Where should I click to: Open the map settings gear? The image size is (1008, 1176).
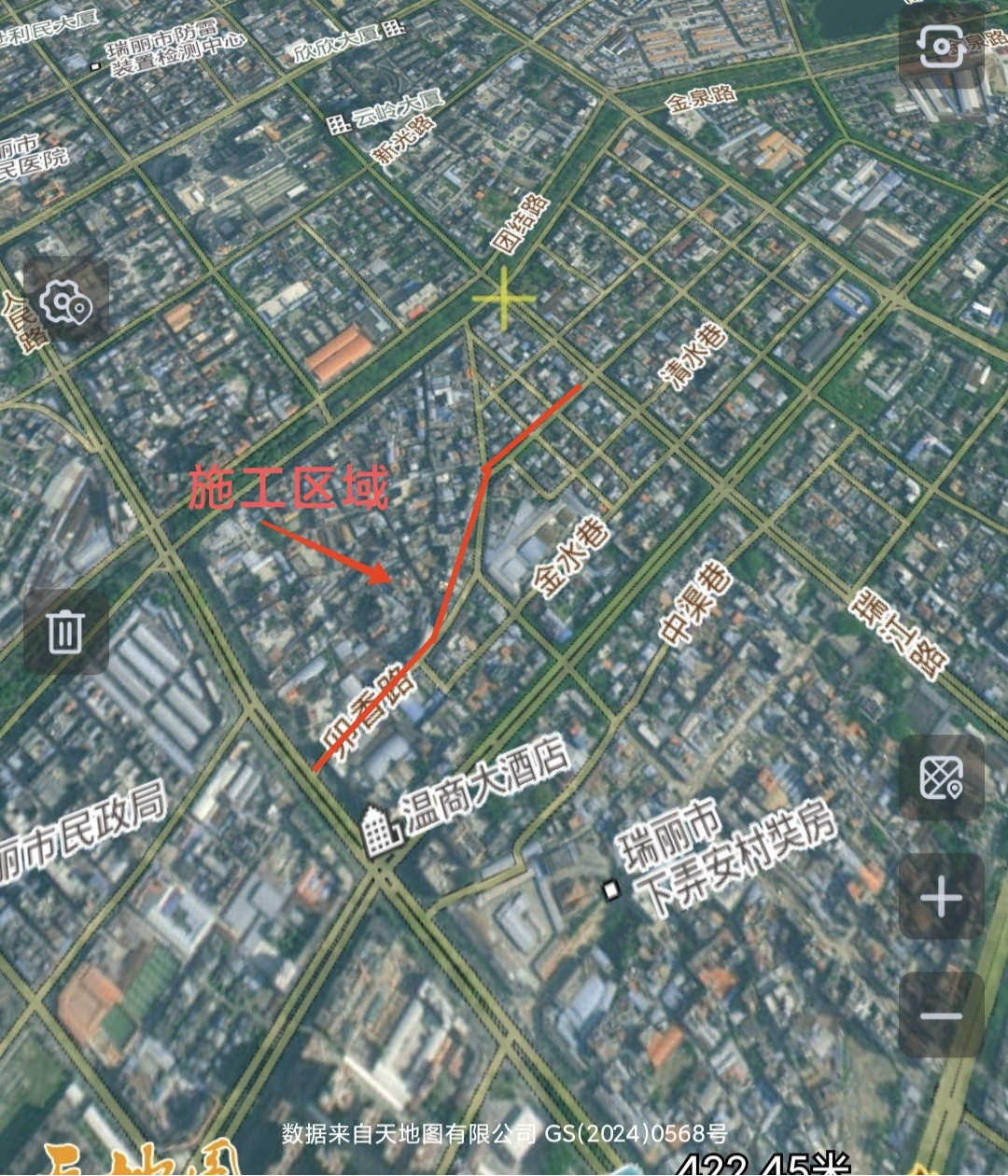point(65,301)
